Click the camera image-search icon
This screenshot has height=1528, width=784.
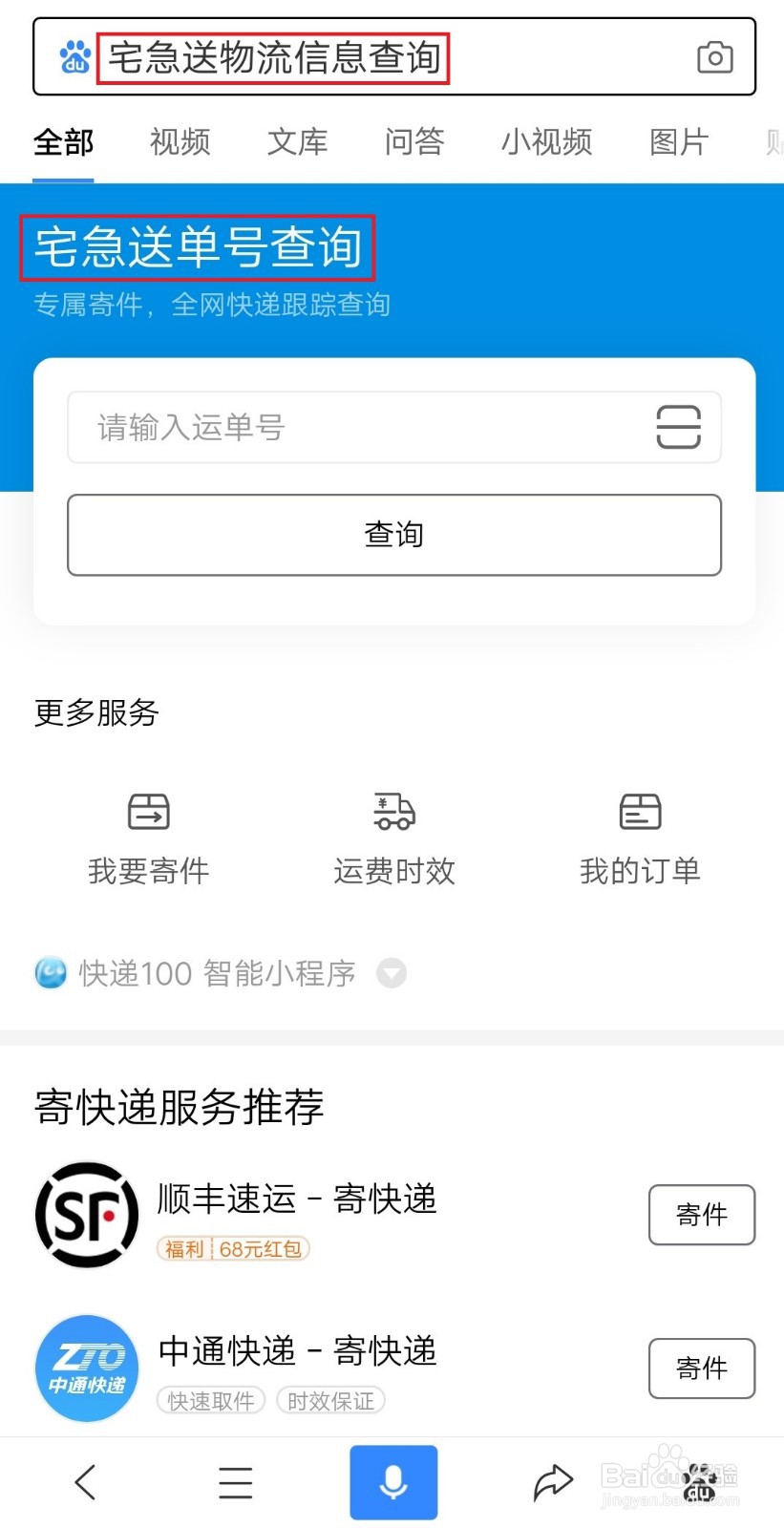pos(715,58)
